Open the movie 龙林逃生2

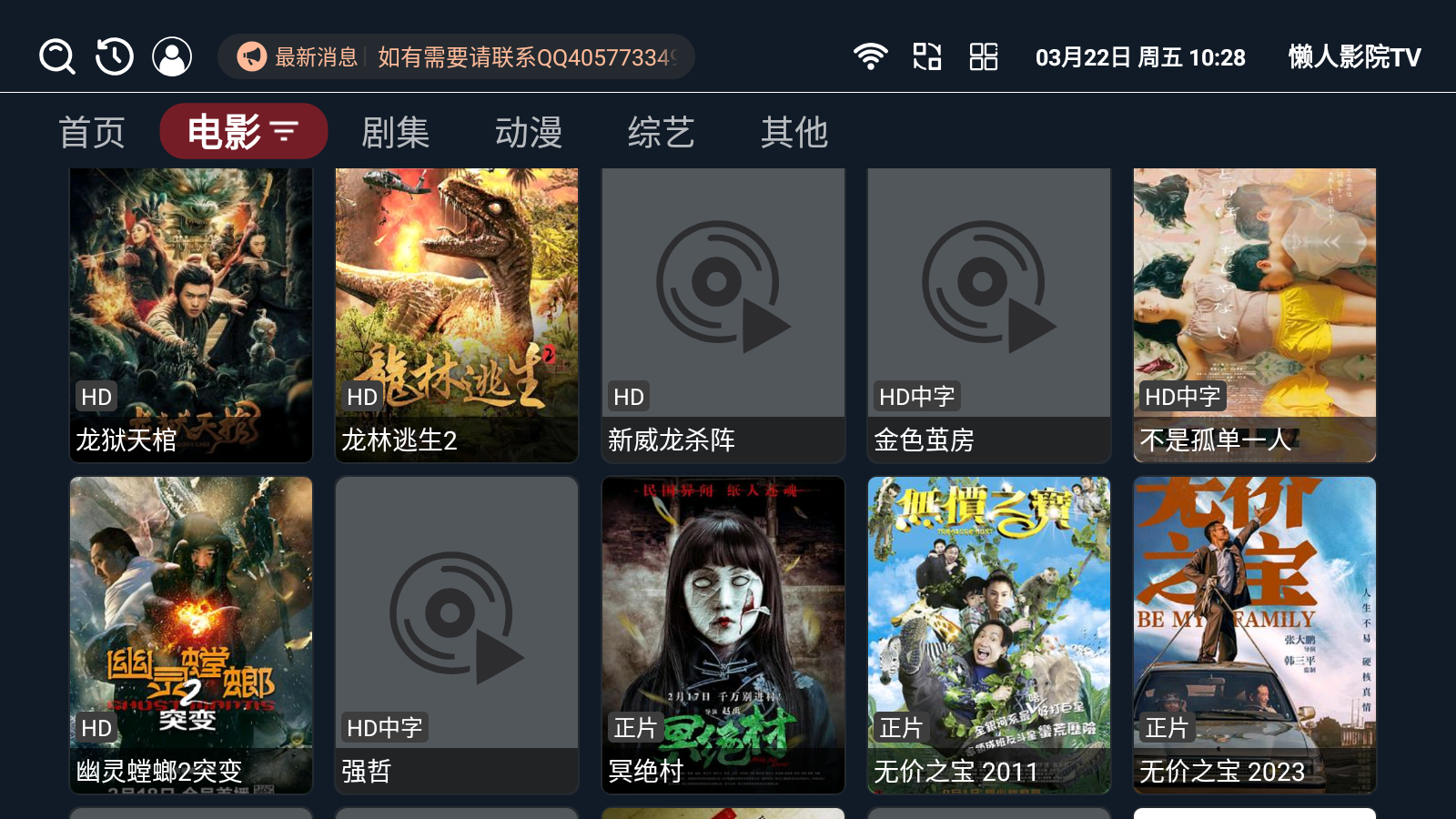457,314
